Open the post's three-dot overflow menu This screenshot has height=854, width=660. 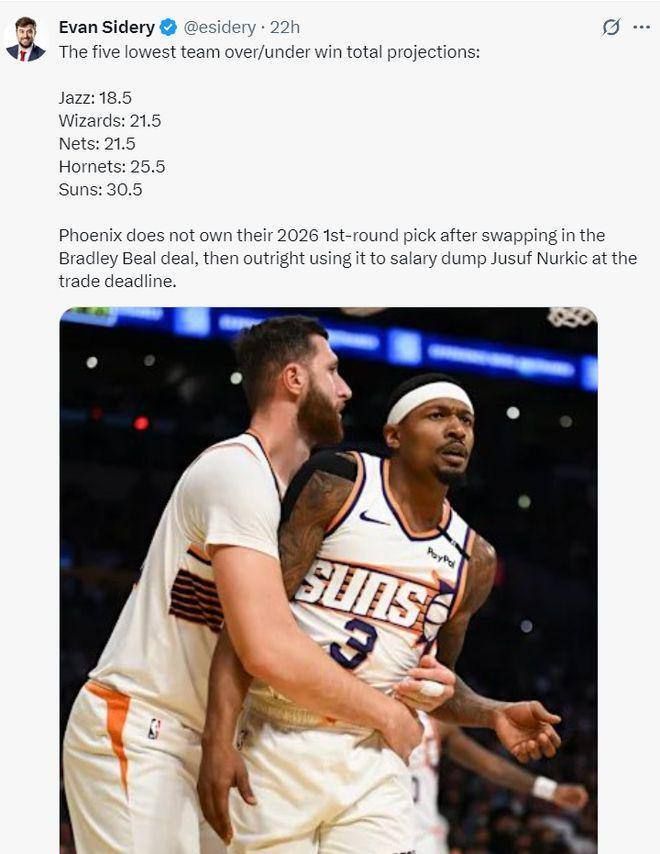641,27
